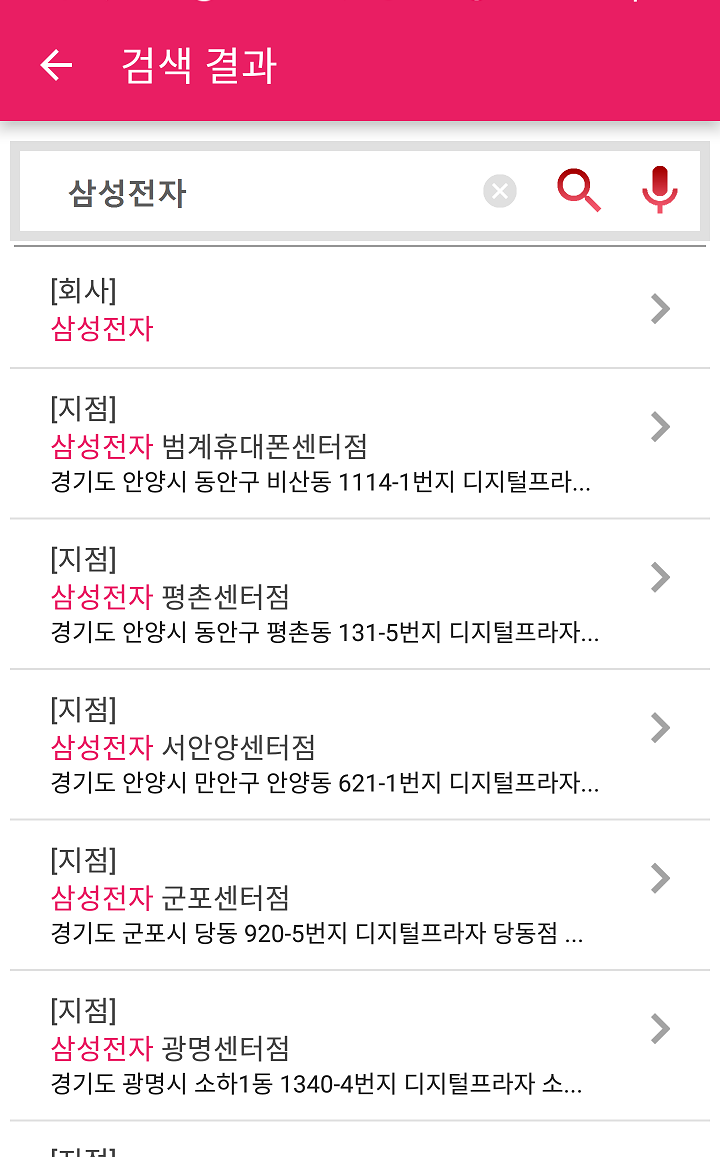Screen dimensions: 720x1157
Task: Open the [회사] 삼성전자 result
Action: coord(360,308)
